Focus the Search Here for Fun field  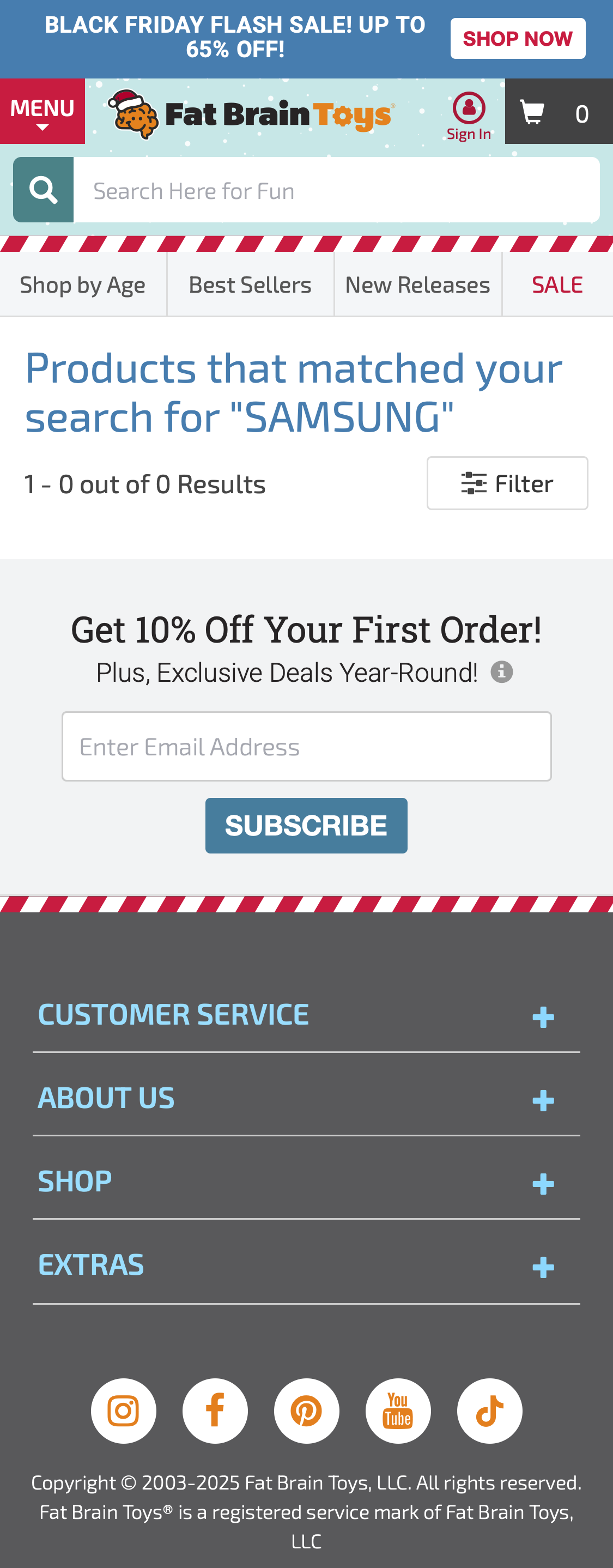(336, 191)
